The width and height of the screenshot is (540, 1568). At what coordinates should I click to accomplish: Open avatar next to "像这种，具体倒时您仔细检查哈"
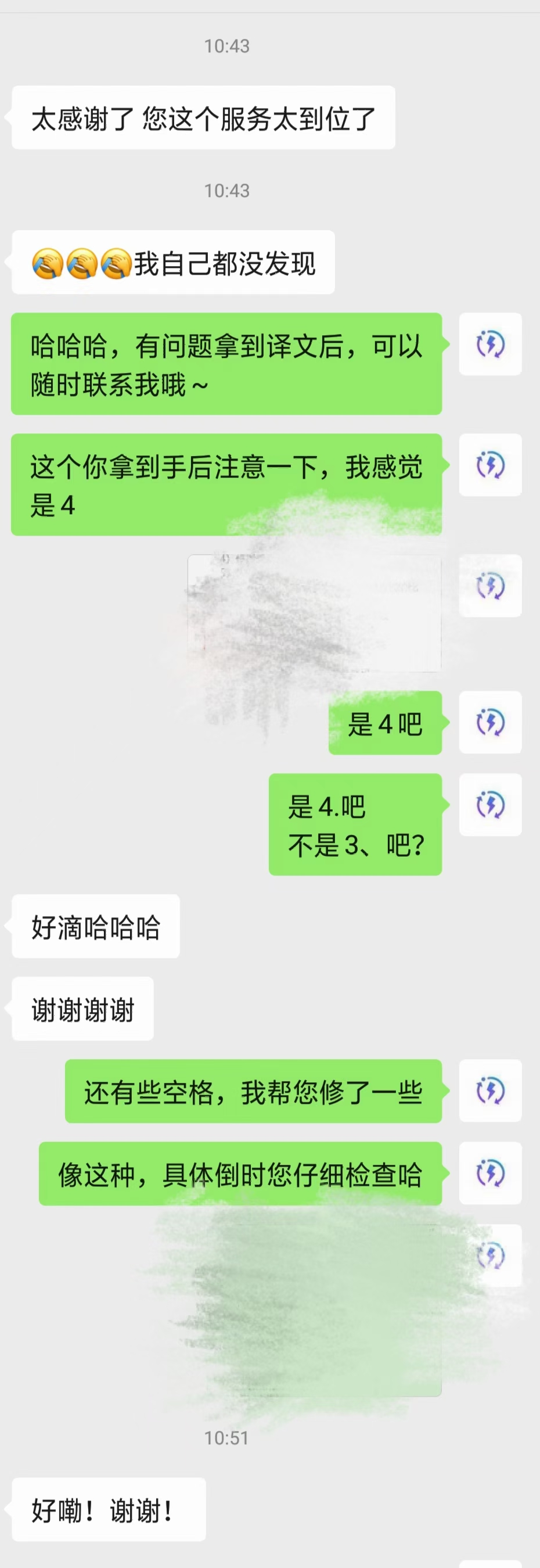pyautogui.click(x=490, y=1172)
